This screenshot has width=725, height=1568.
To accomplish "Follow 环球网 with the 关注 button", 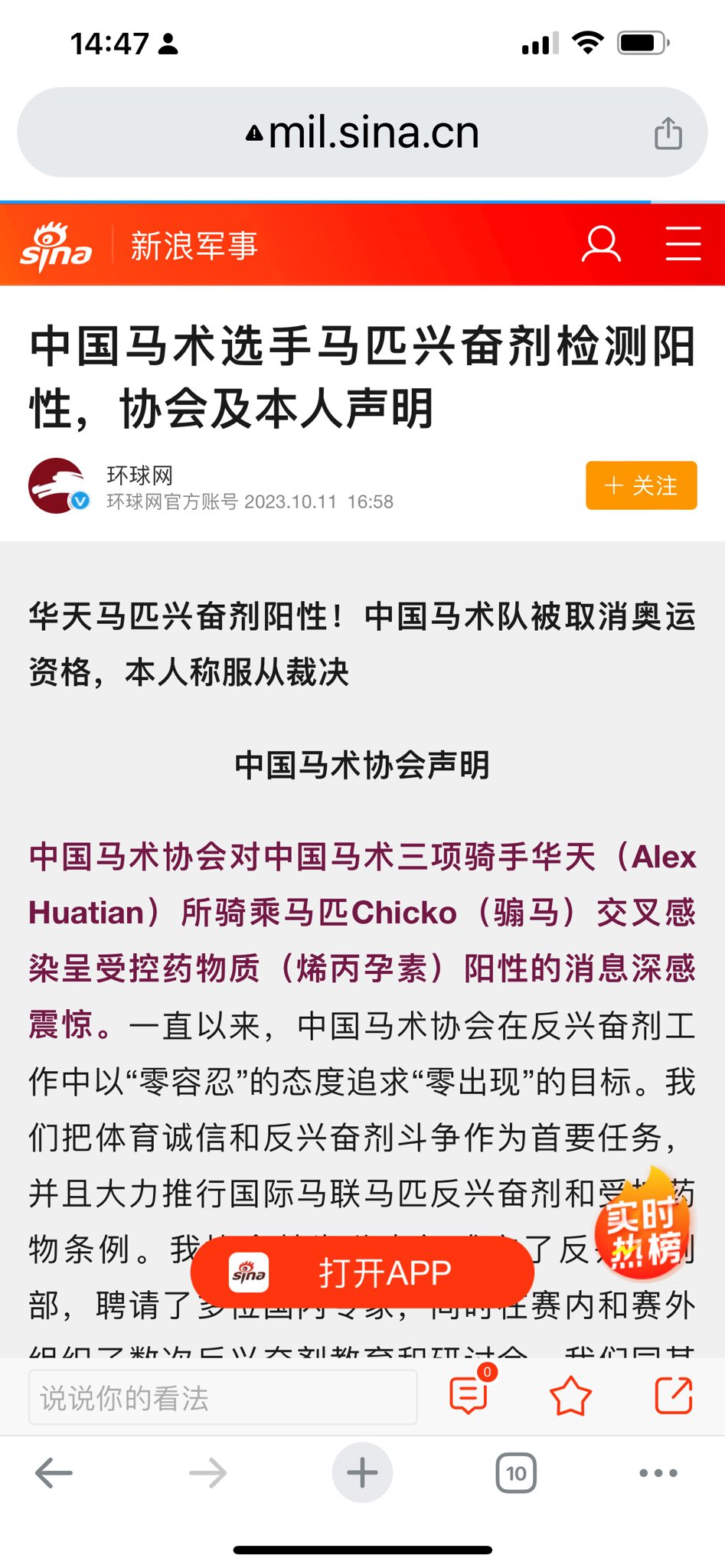I will click(x=641, y=485).
